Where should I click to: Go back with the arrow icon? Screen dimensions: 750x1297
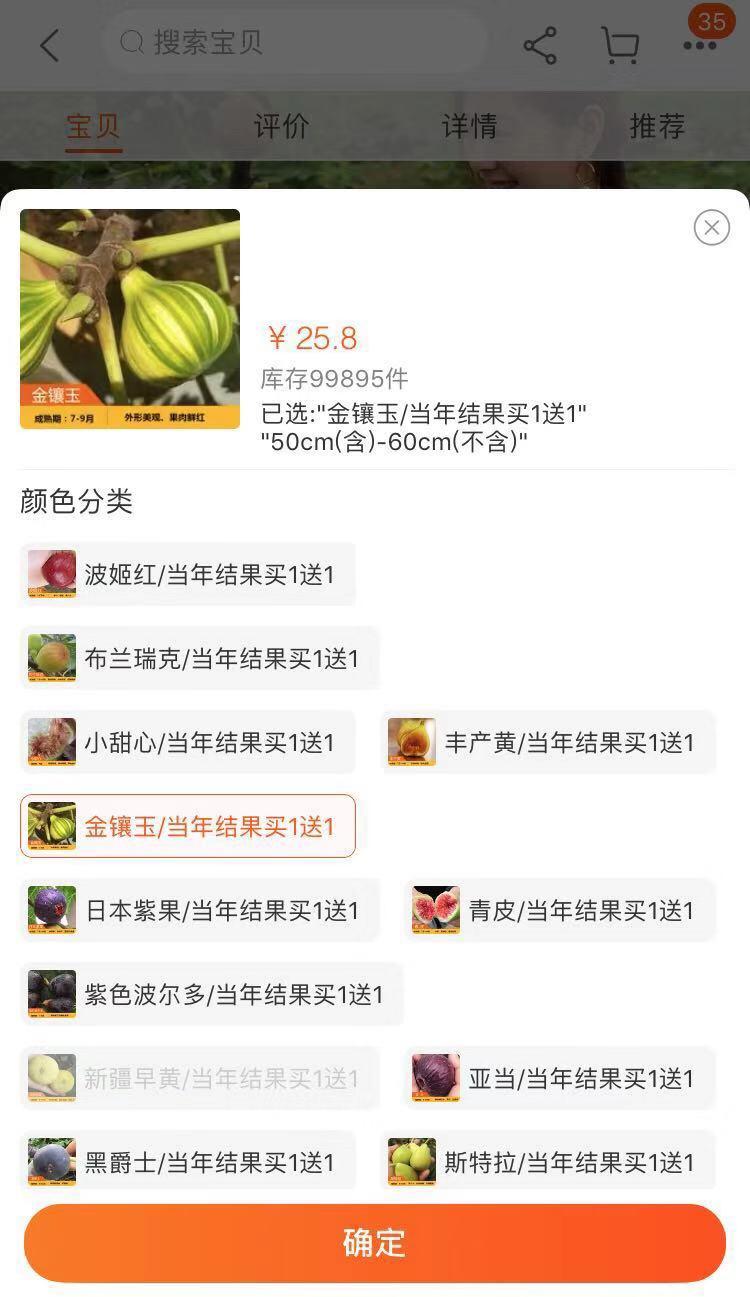click(49, 45)
